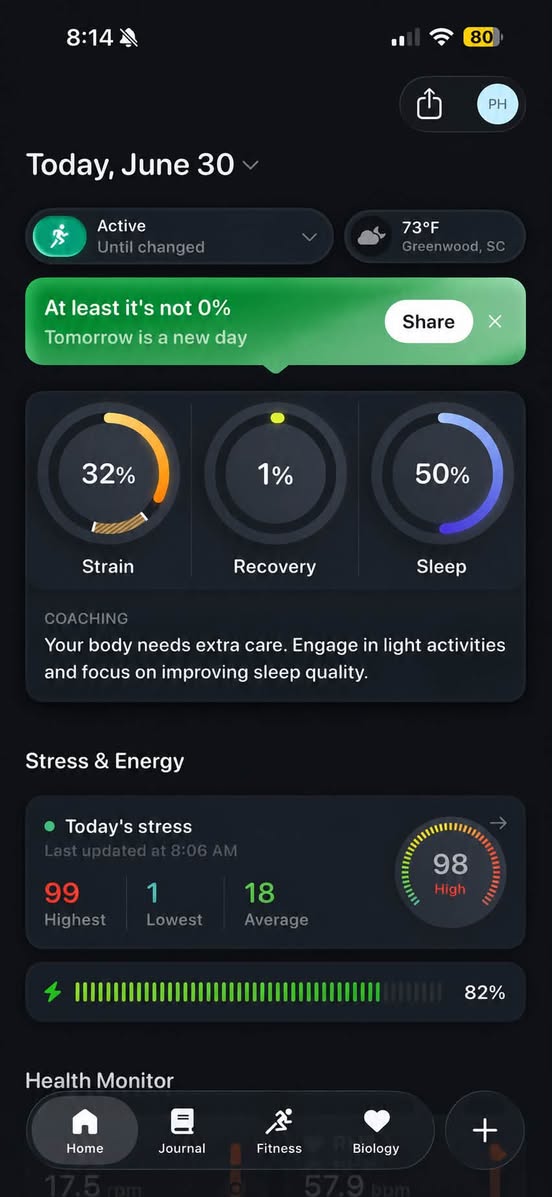Switch to the Biology tab

[376, 1131]
